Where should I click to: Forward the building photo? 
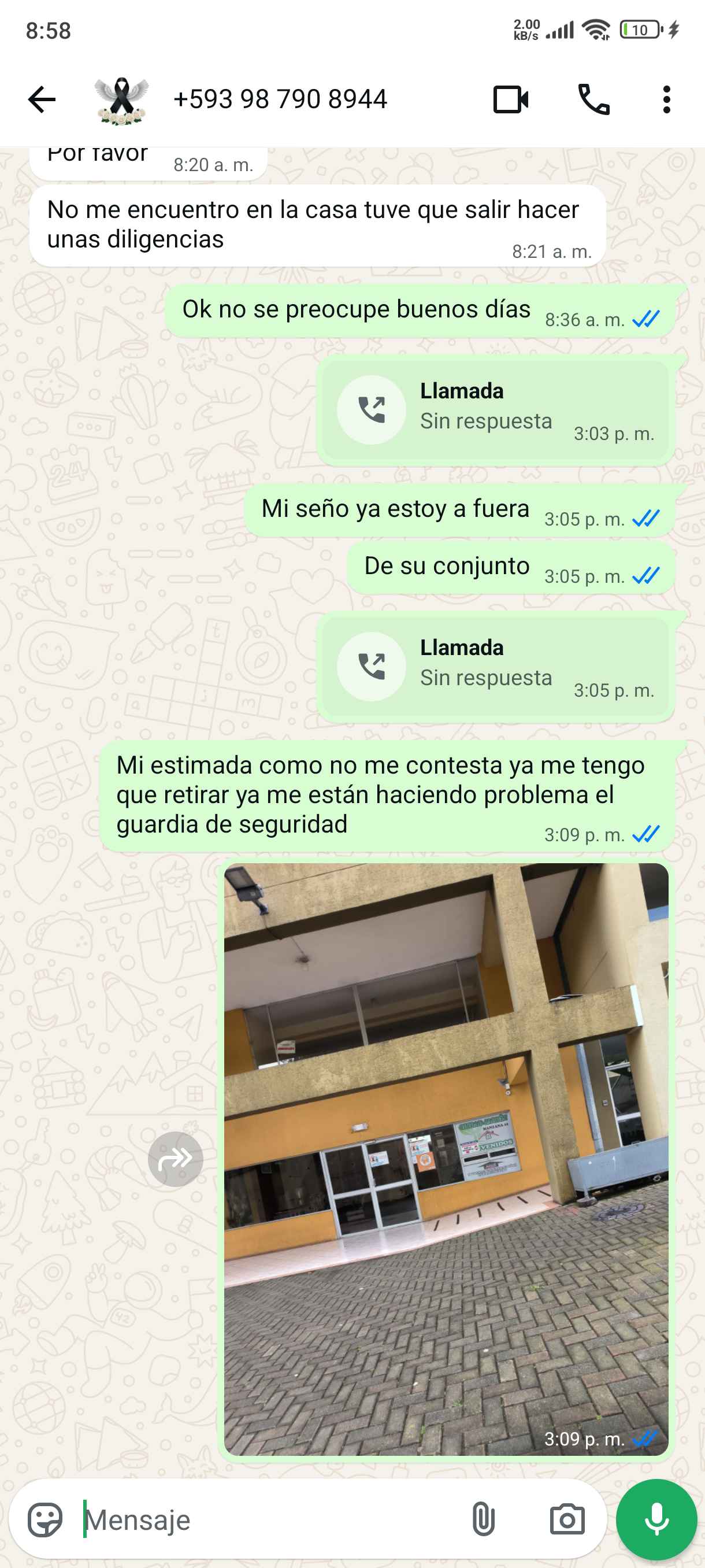tap(175, 1159)
